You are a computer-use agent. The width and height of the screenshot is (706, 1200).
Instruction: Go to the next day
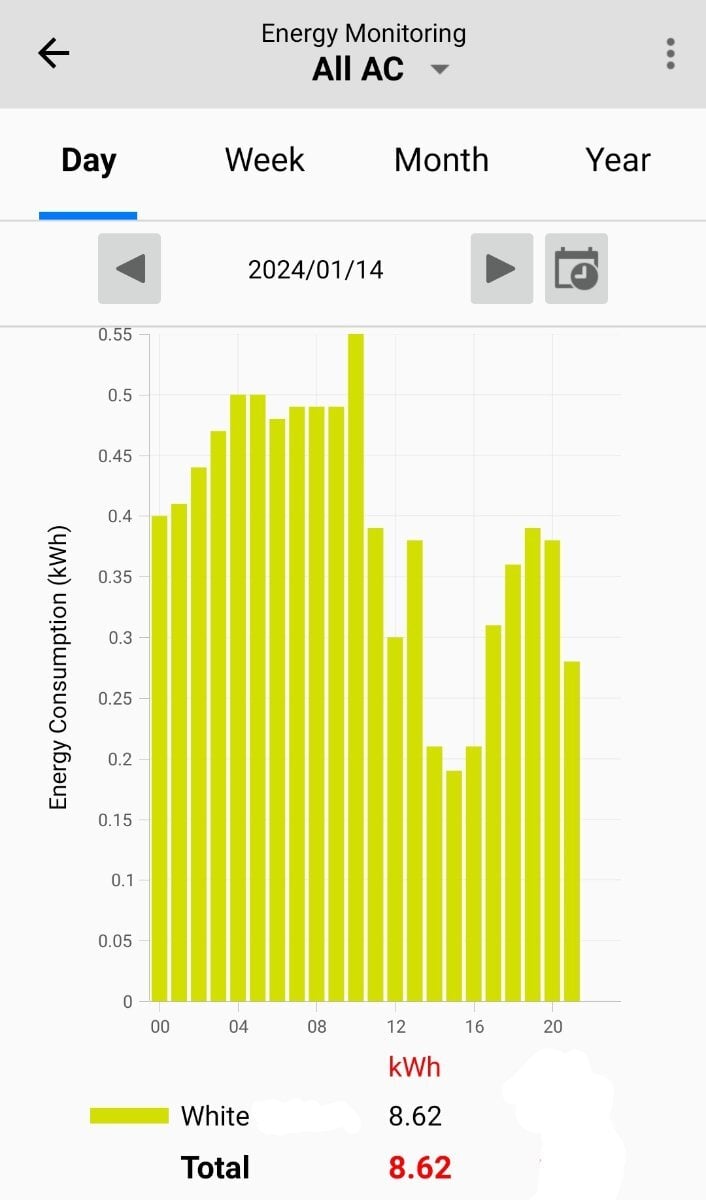(x=501, y=269)
